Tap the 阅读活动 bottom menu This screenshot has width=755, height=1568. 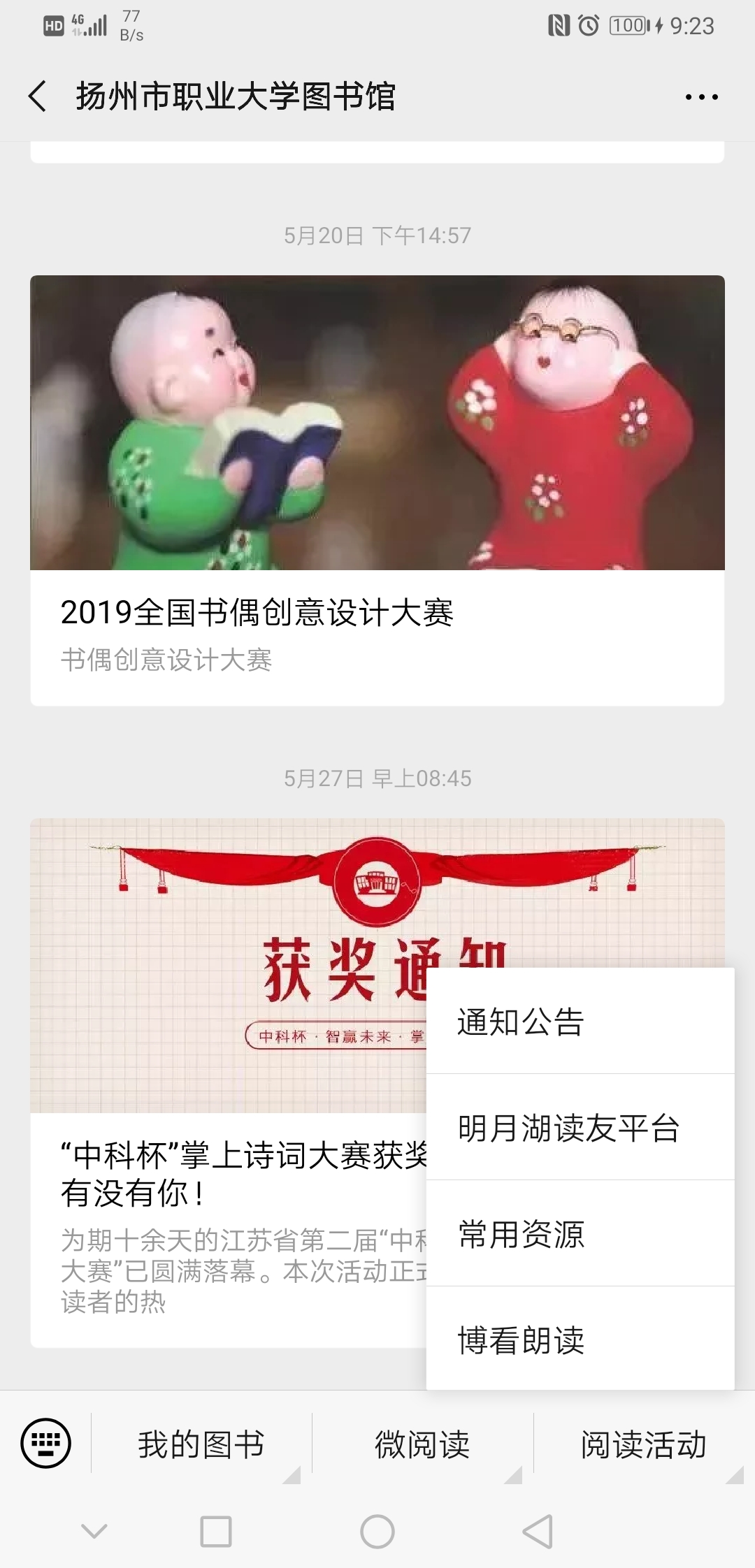(x=643, y=1444)
